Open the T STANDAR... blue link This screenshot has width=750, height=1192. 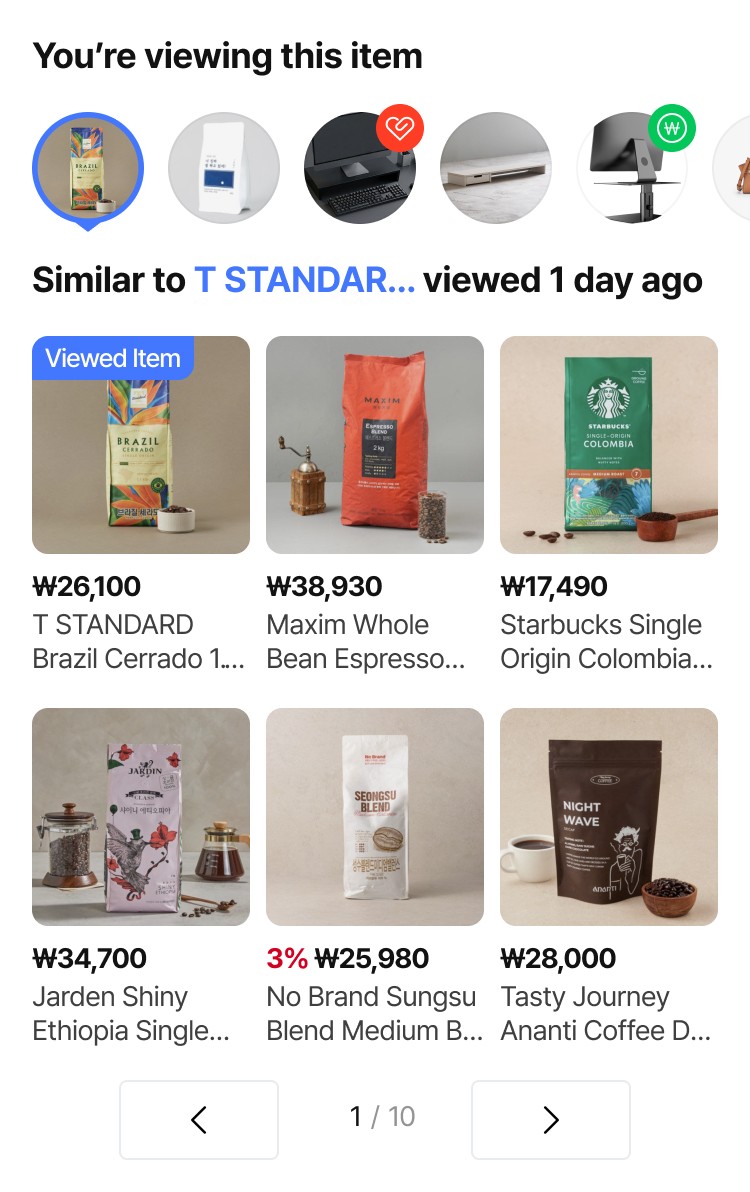click(x=305, y=280)
